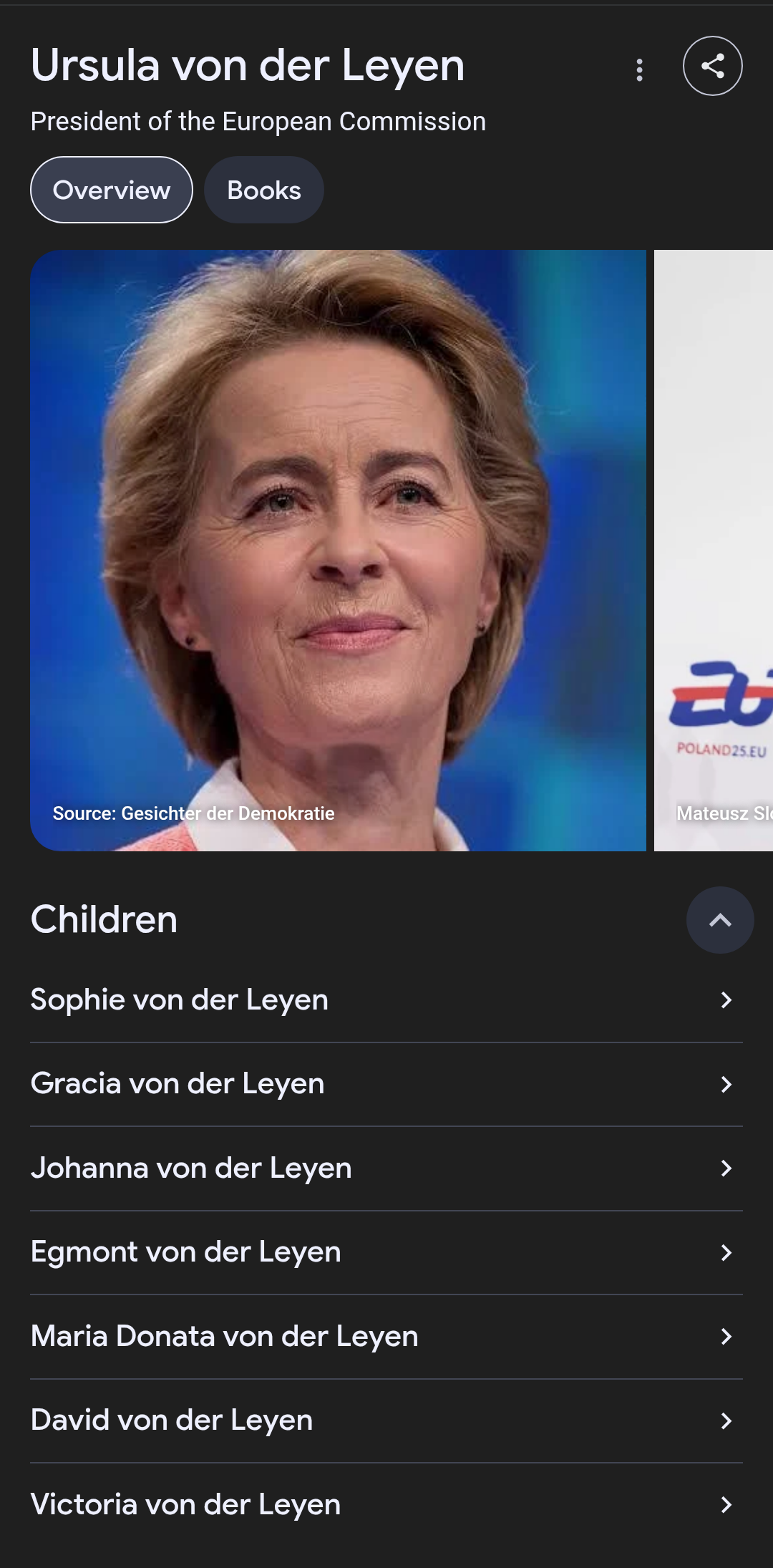
Task: Open David von der Leyen
Action: pos(386,1421)
